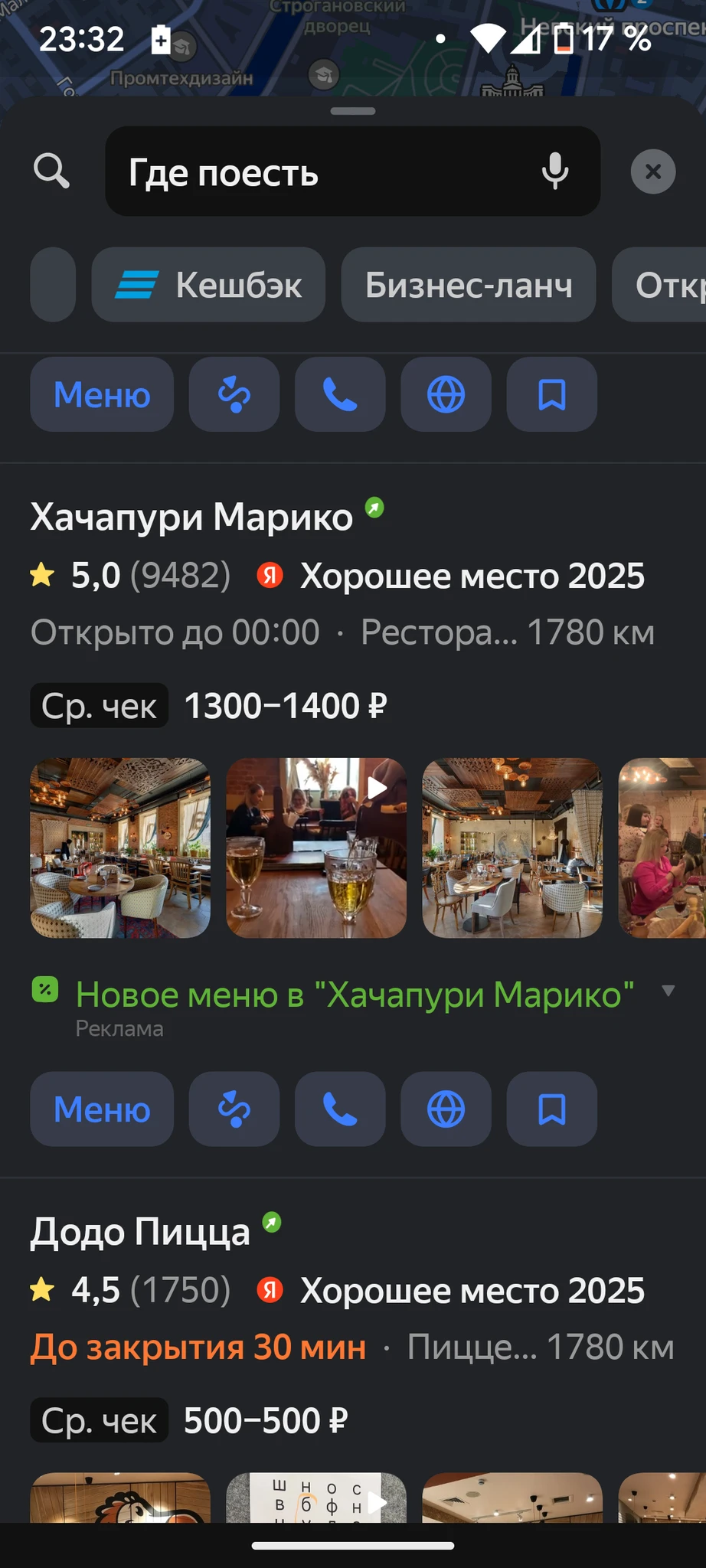The image size is (706, 1568).
Task: Tap the magnifier search icon
Action: coord(52,171)
